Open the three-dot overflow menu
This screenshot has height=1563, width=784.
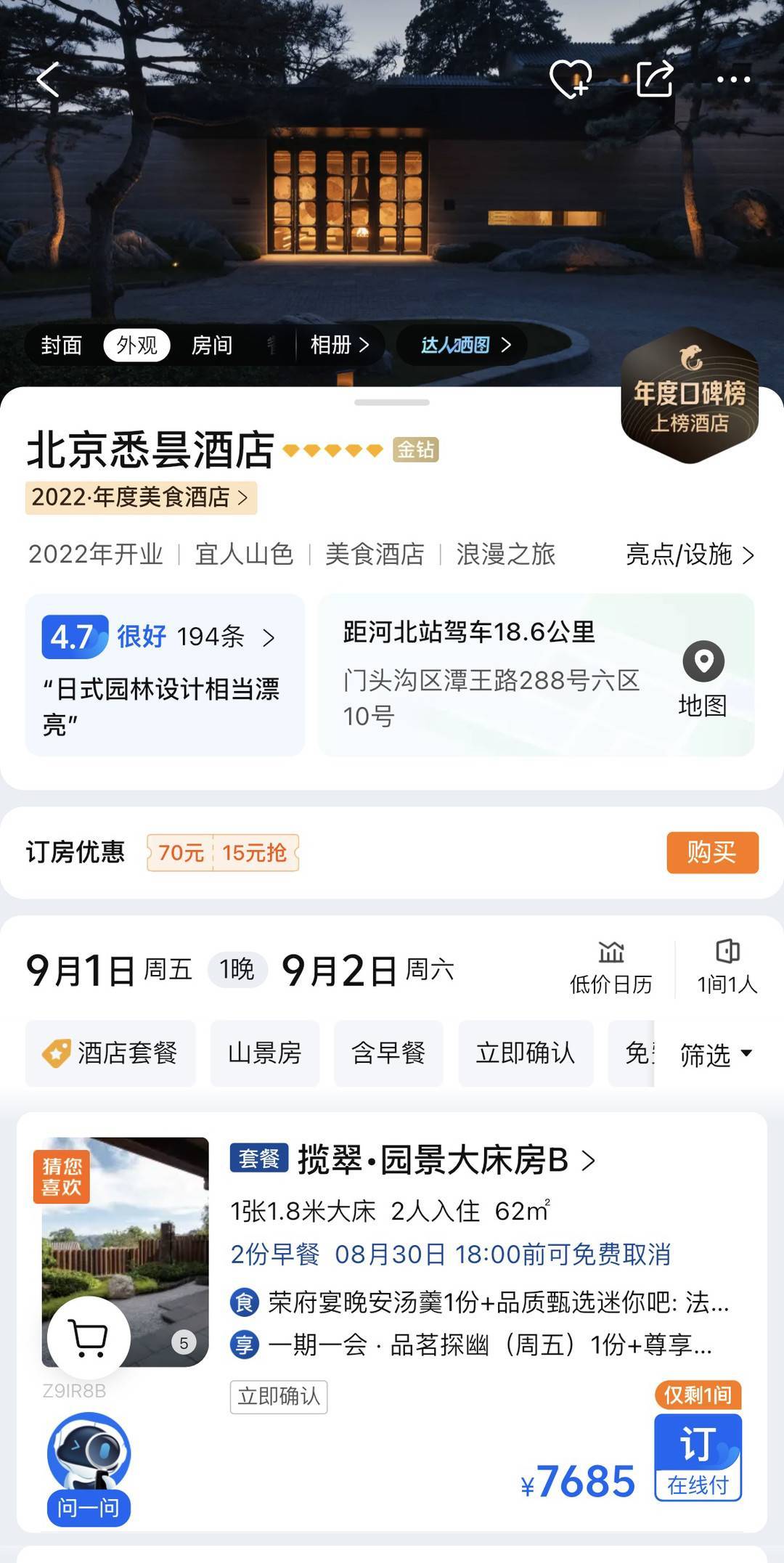tap(733, 79)
